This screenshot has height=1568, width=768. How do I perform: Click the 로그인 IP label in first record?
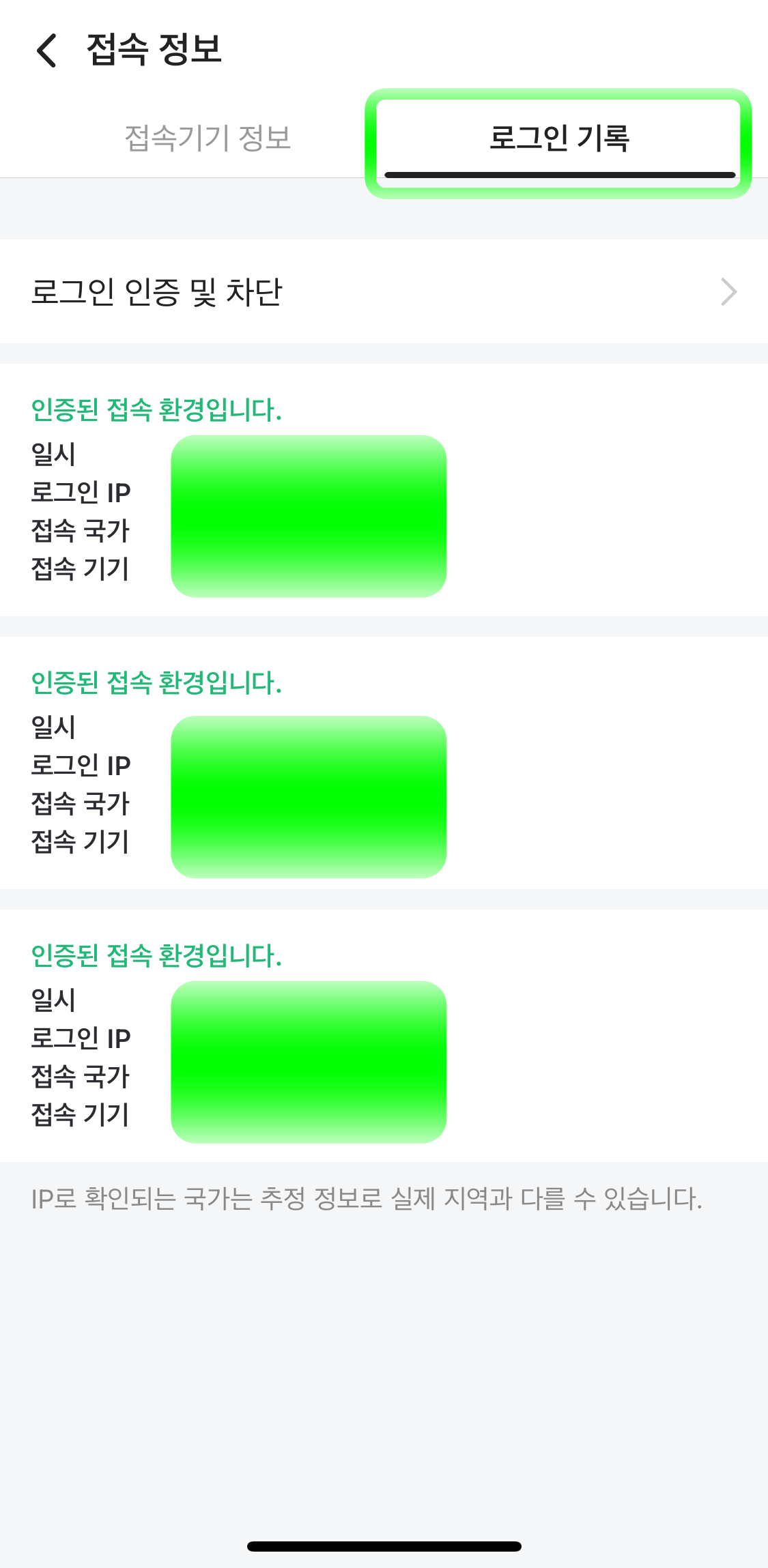click(x=81, y=492)
